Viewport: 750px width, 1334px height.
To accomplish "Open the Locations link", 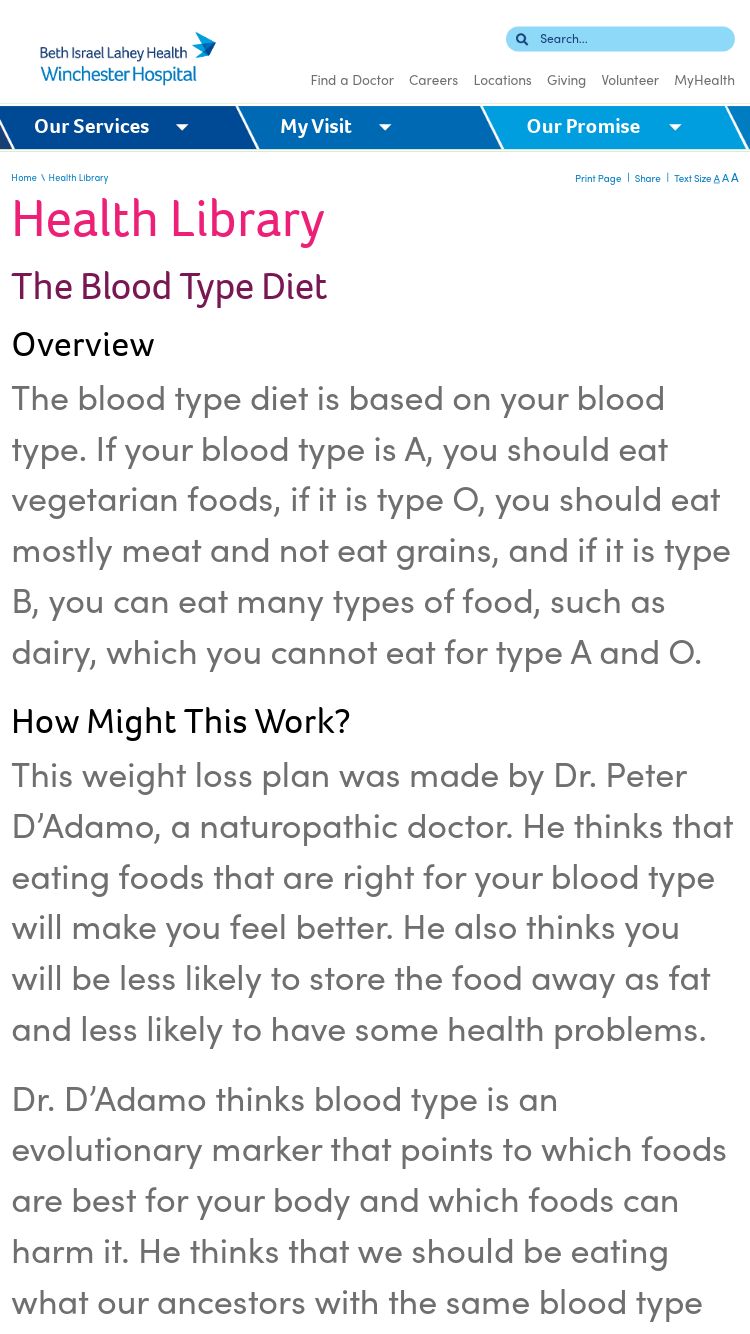I will coord(502,80).
